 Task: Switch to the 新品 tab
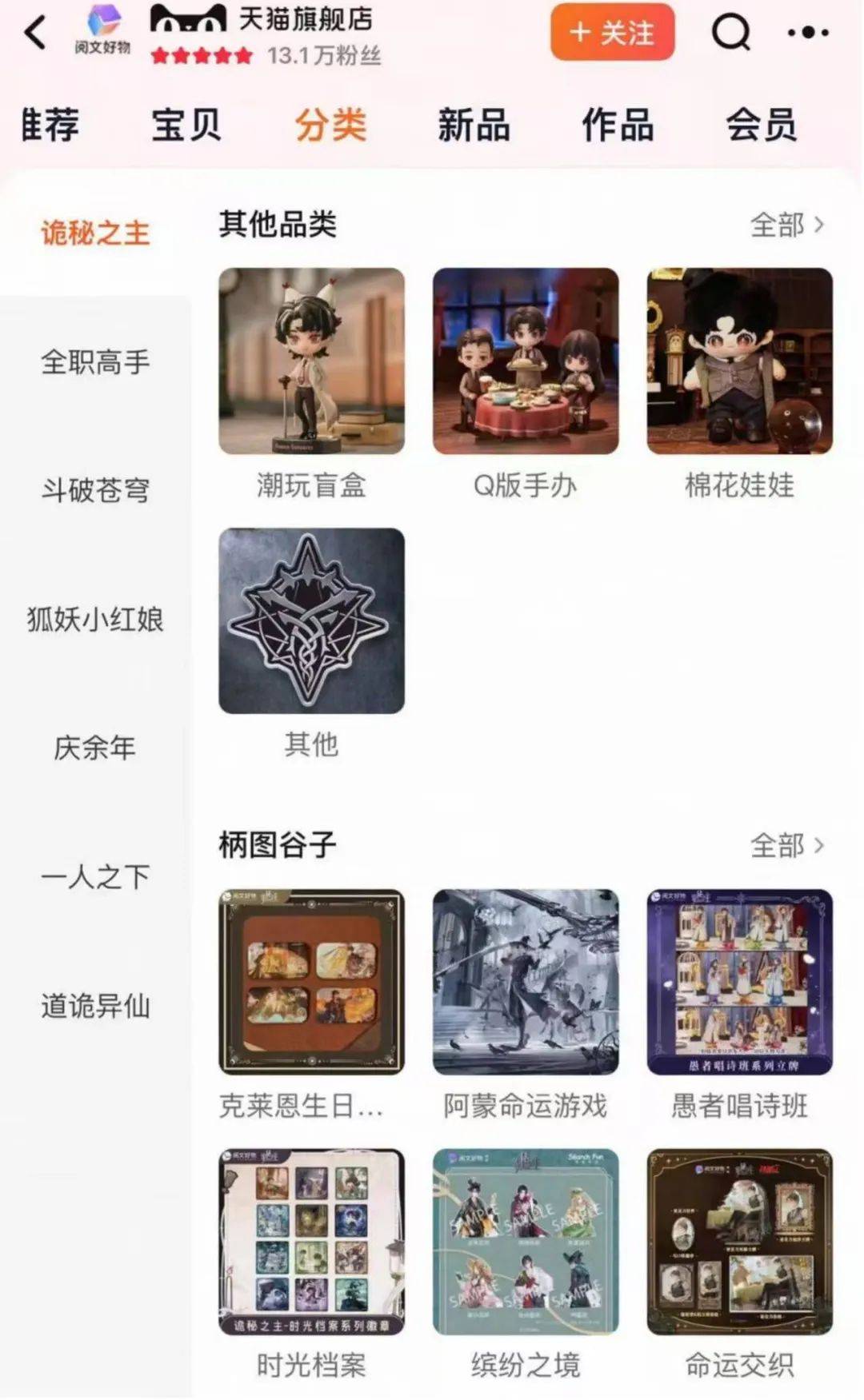click(x=474, y=126)
